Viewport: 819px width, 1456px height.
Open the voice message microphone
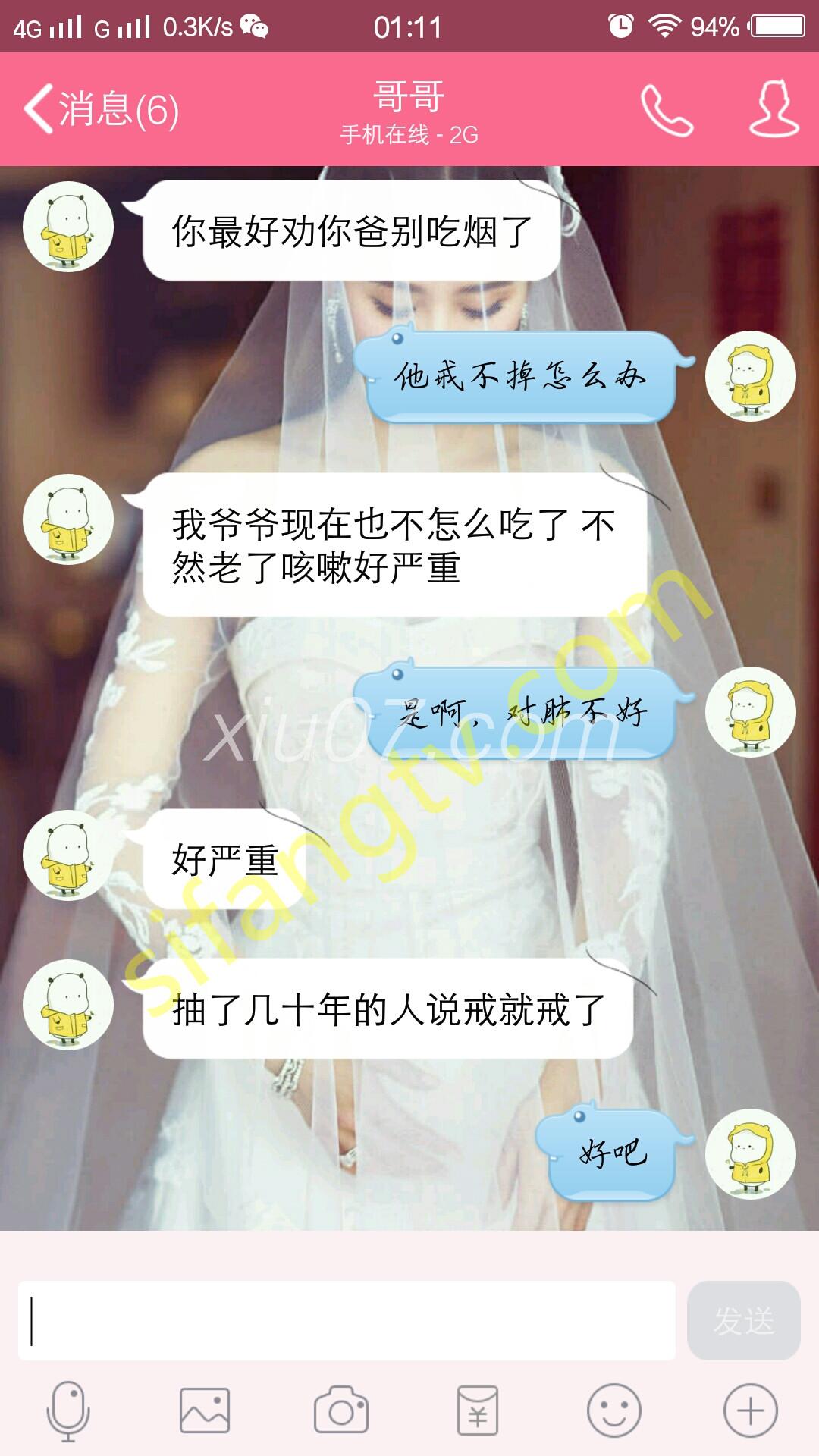[x=68, y=1411]
